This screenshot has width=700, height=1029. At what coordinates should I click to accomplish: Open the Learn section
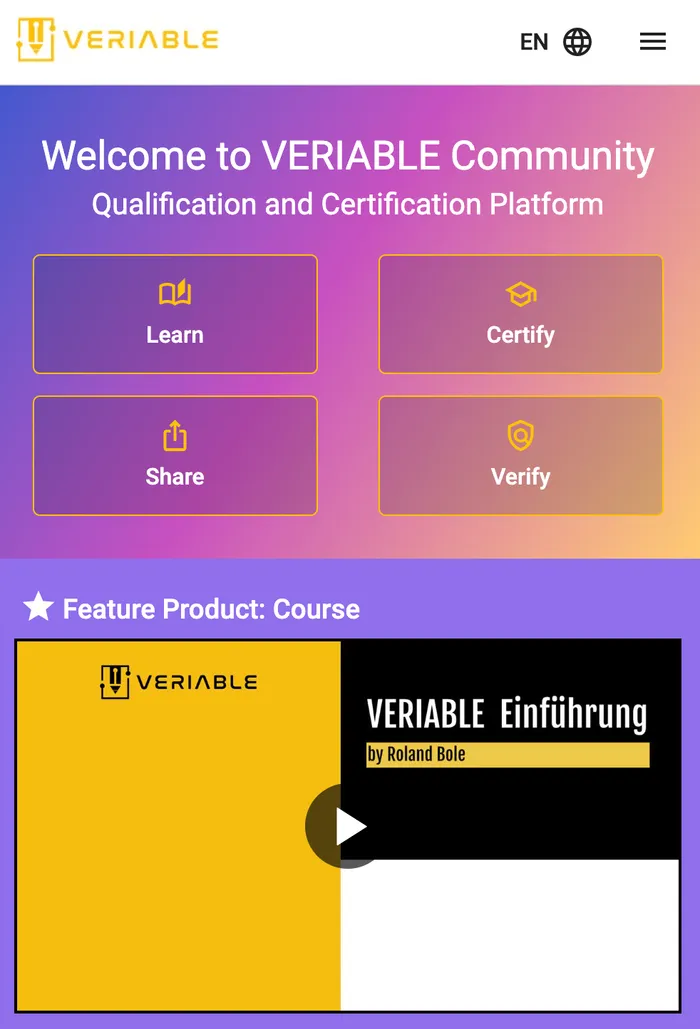coord(175,314)
